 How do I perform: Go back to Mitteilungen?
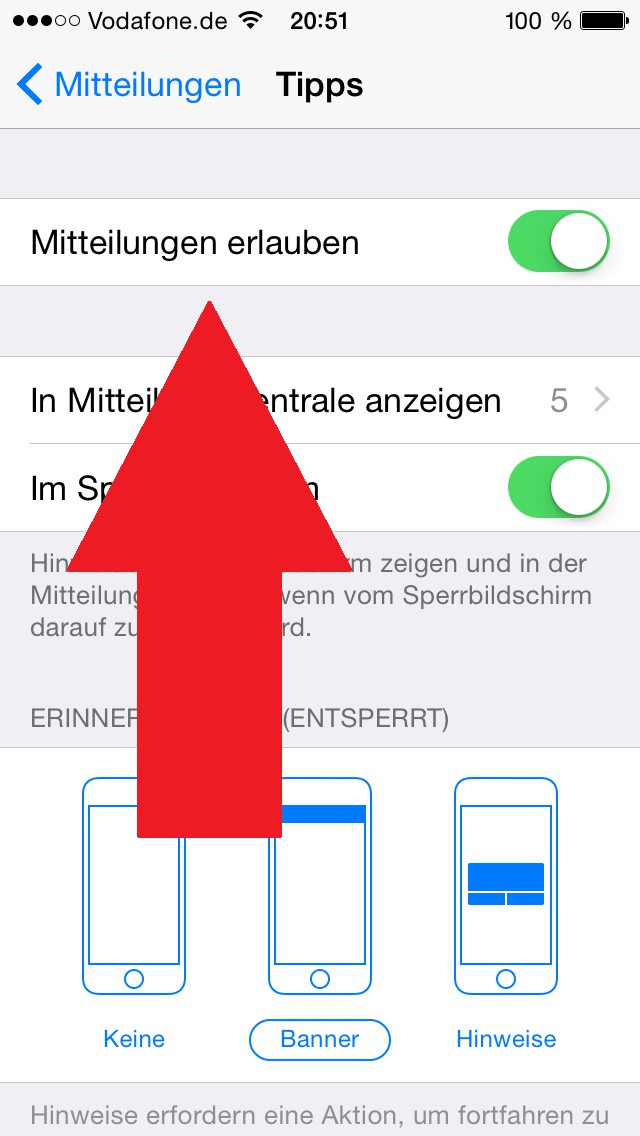pos(130,85)
